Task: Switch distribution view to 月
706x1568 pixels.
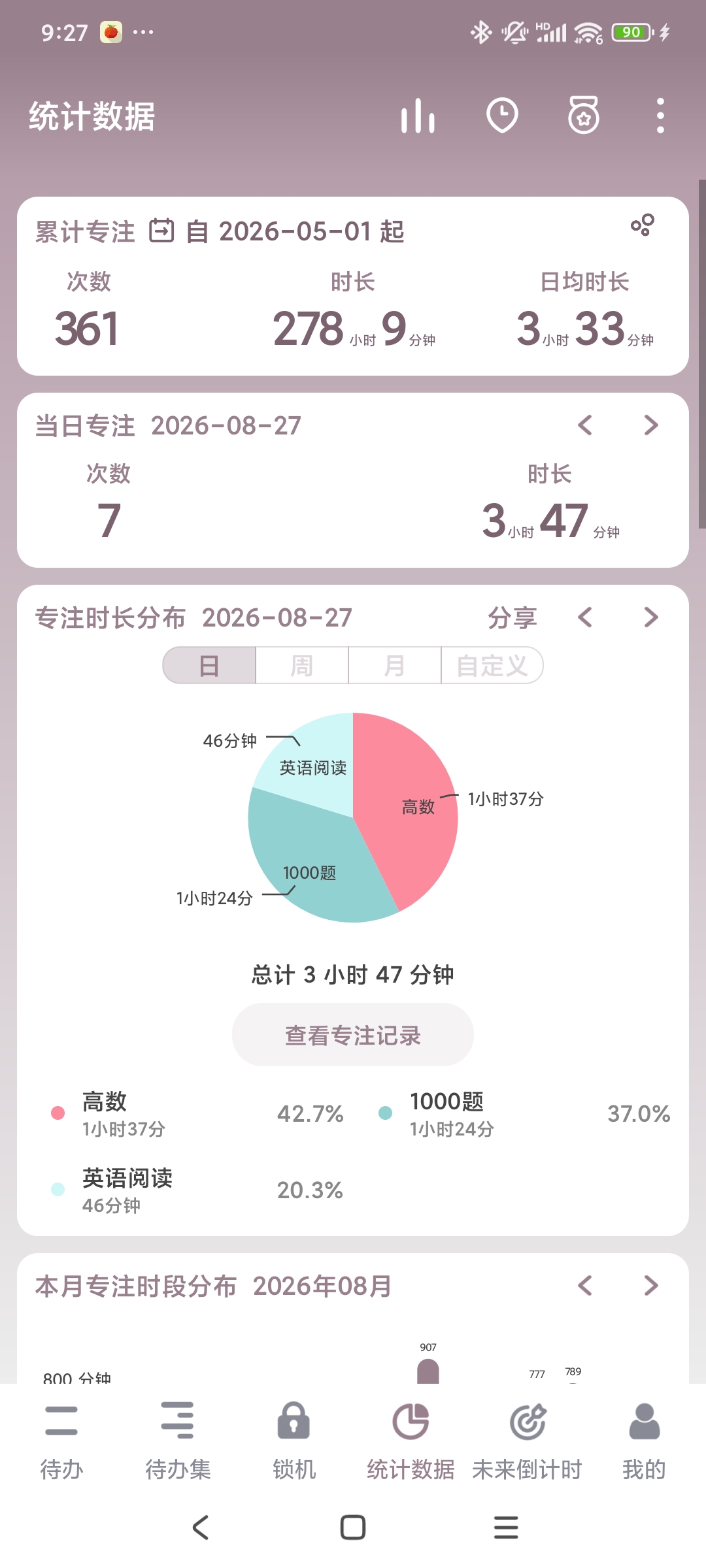Action: (x=395, y=666)
